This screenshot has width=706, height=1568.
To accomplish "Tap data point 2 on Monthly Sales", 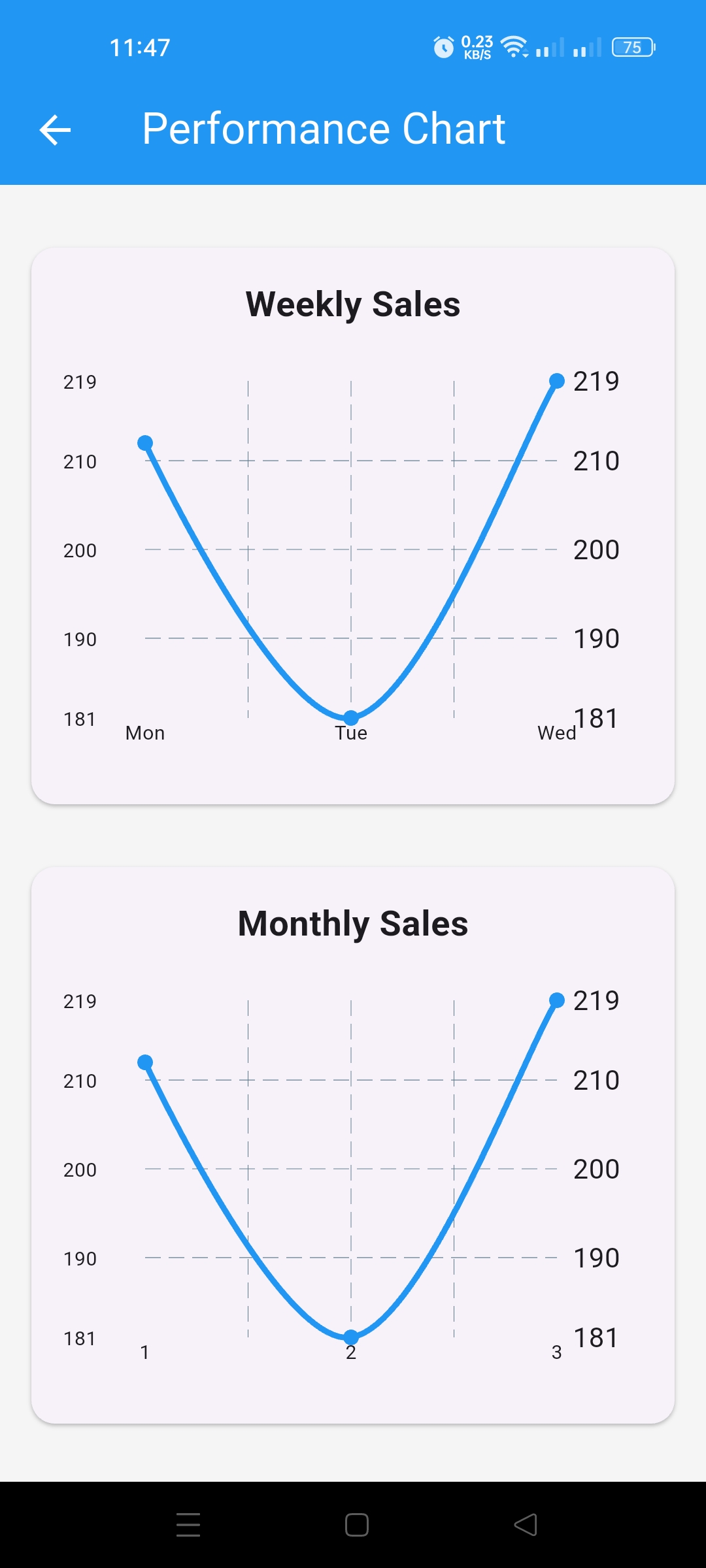I will click(x=351, y=1337).
